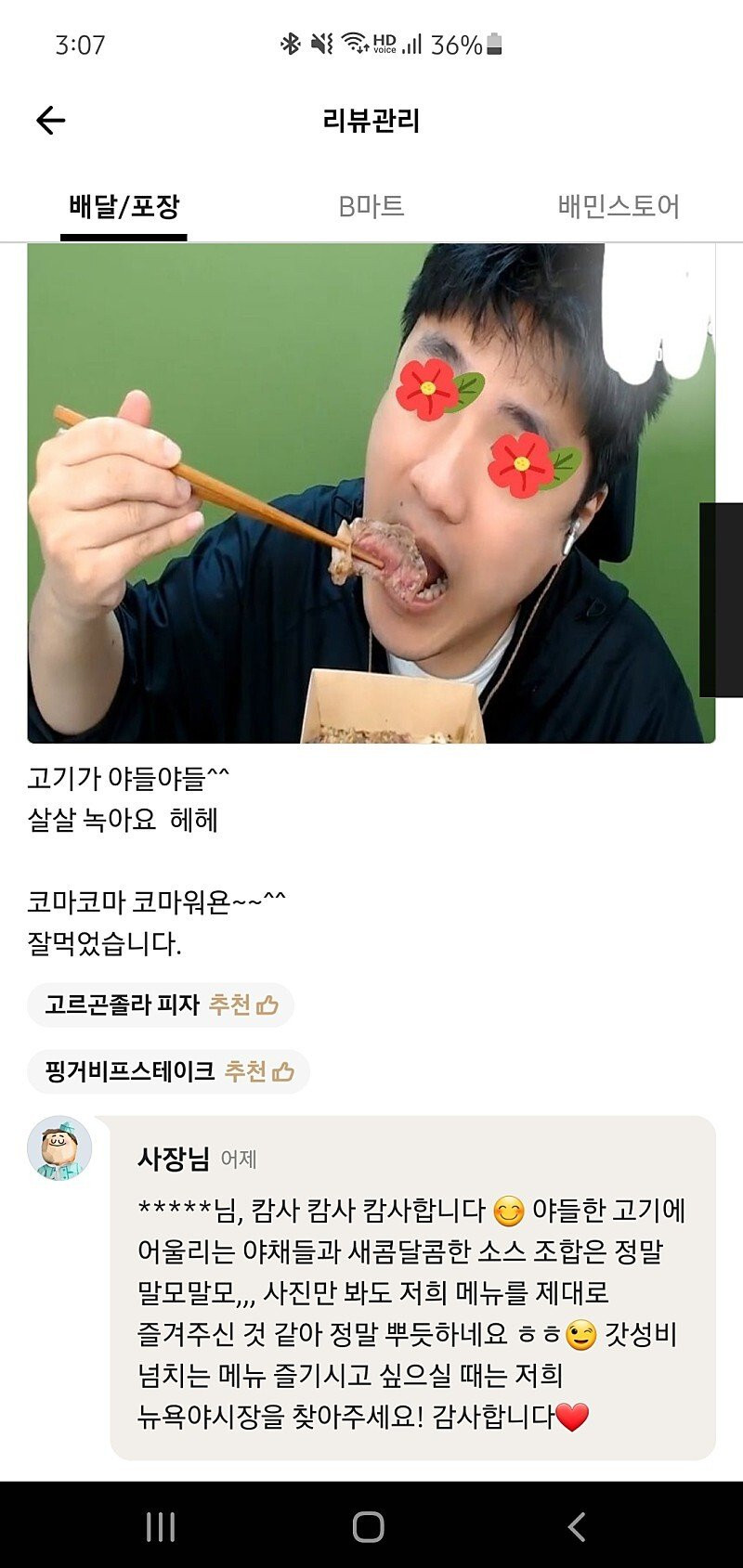Switch to the 배달/포장 tab
This screenshot has width=743, height=1568.
tap(124, 206)
